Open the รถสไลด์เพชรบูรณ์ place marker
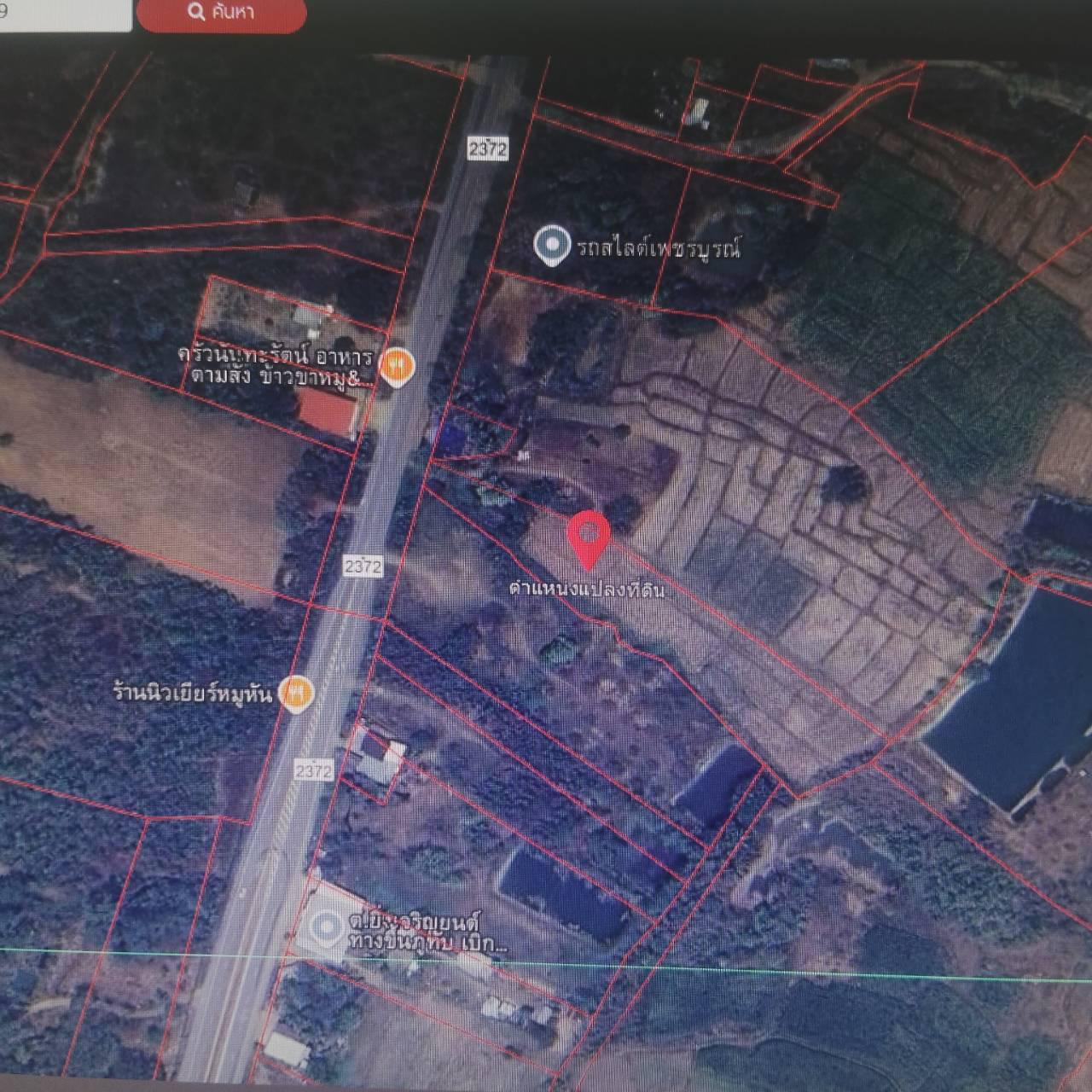The height and width of the screenshot is (1092, 1092). [552, 245]
